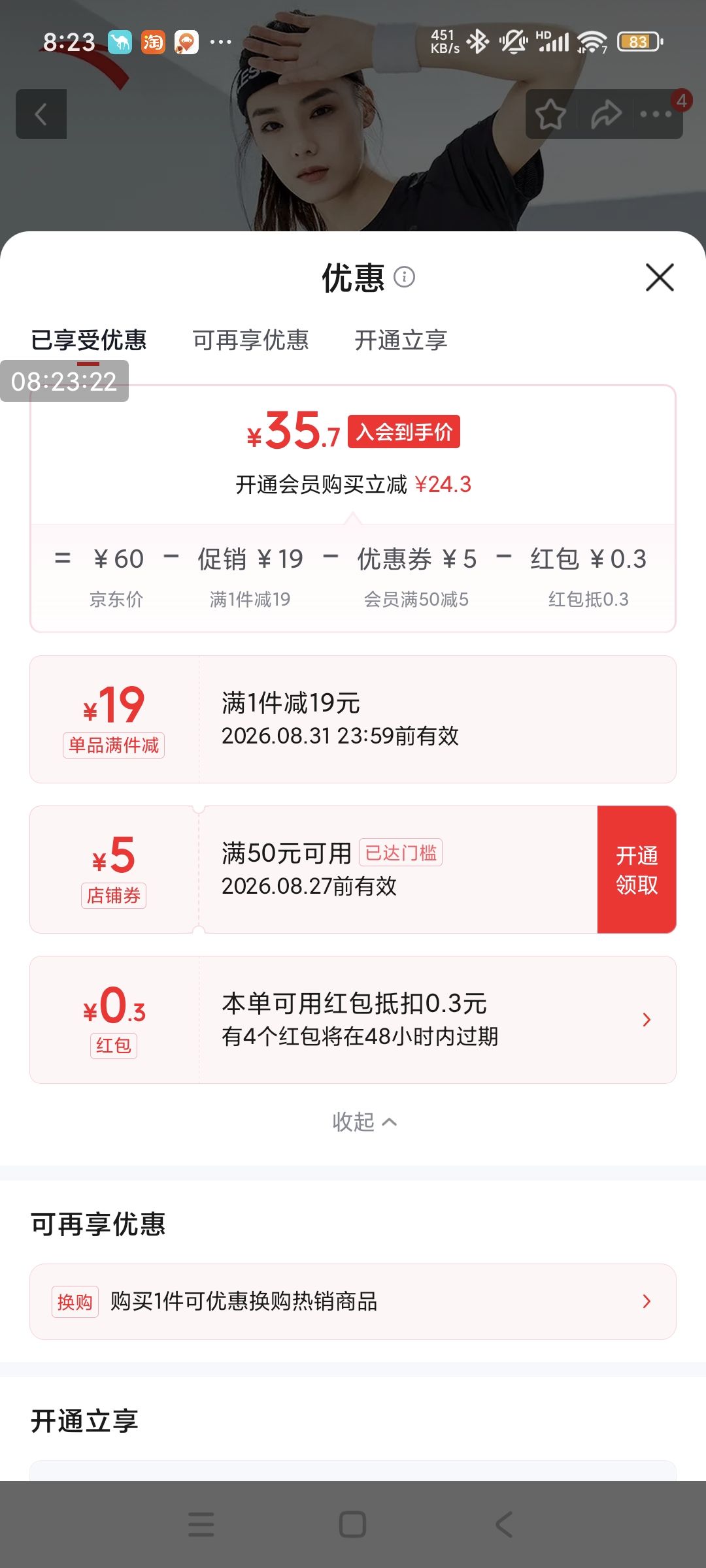Favorite this product with the star icon

pos(550,114)
